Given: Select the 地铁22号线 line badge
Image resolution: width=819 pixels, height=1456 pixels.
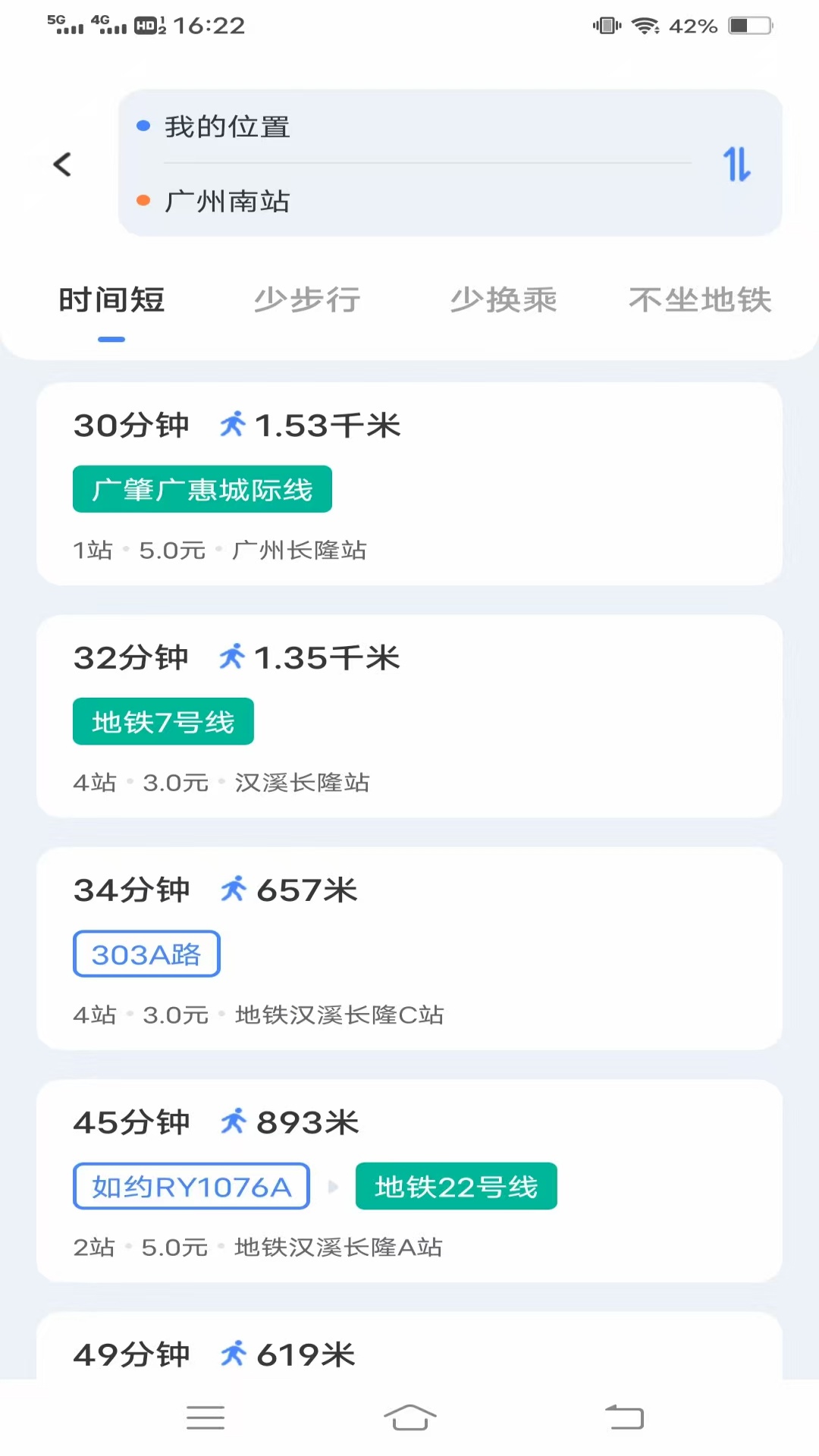Looking at the screenshot, I should 456,1186.
